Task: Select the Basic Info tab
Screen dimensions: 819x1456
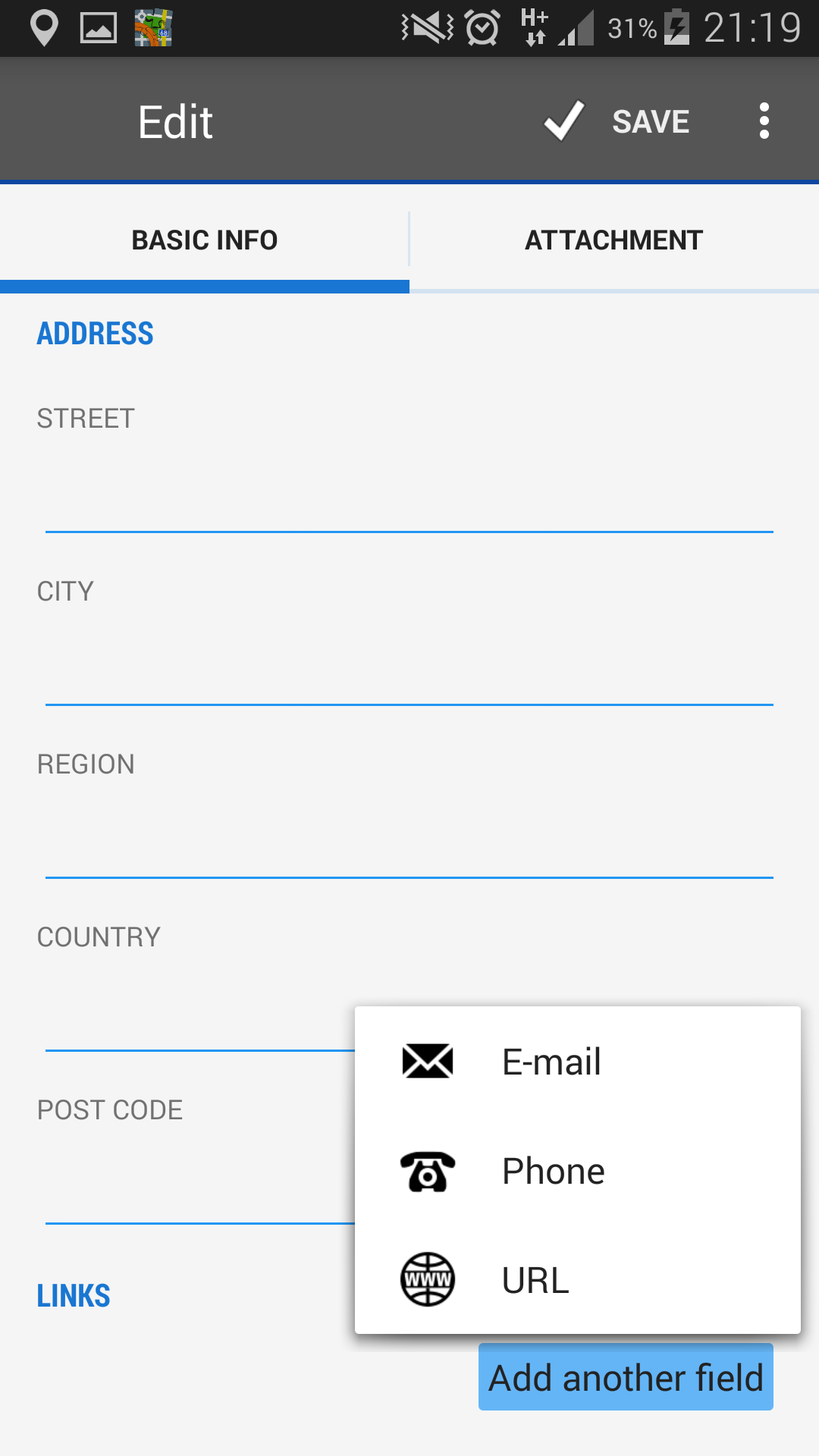Action: (205, 240)
